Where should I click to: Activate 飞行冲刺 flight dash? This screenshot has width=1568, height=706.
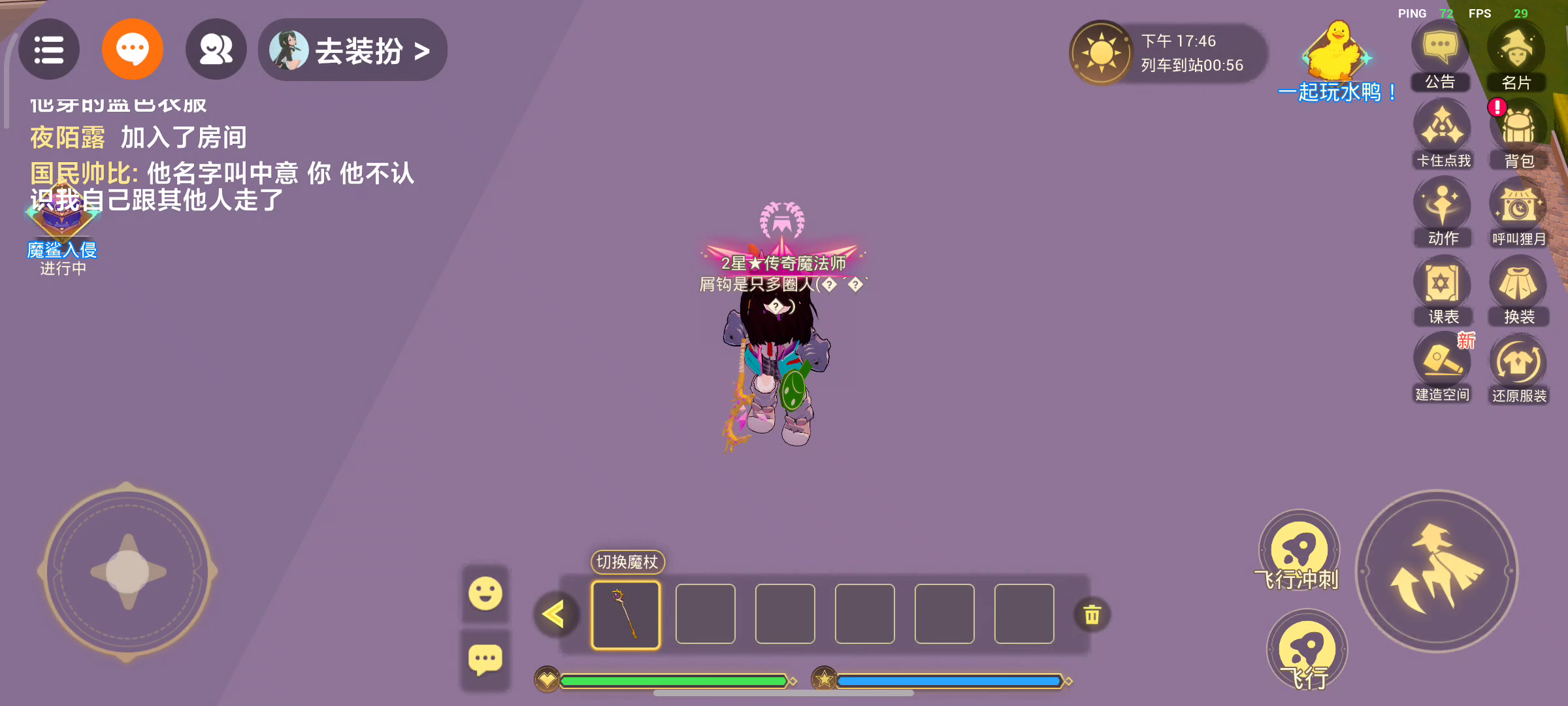1299,550
